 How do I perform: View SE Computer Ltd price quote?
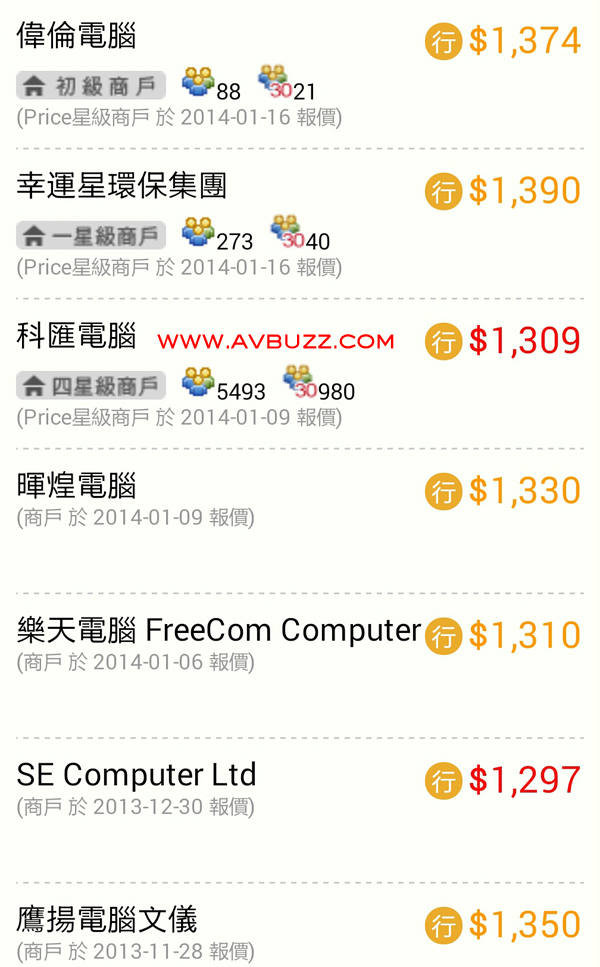tap(137, 775)
